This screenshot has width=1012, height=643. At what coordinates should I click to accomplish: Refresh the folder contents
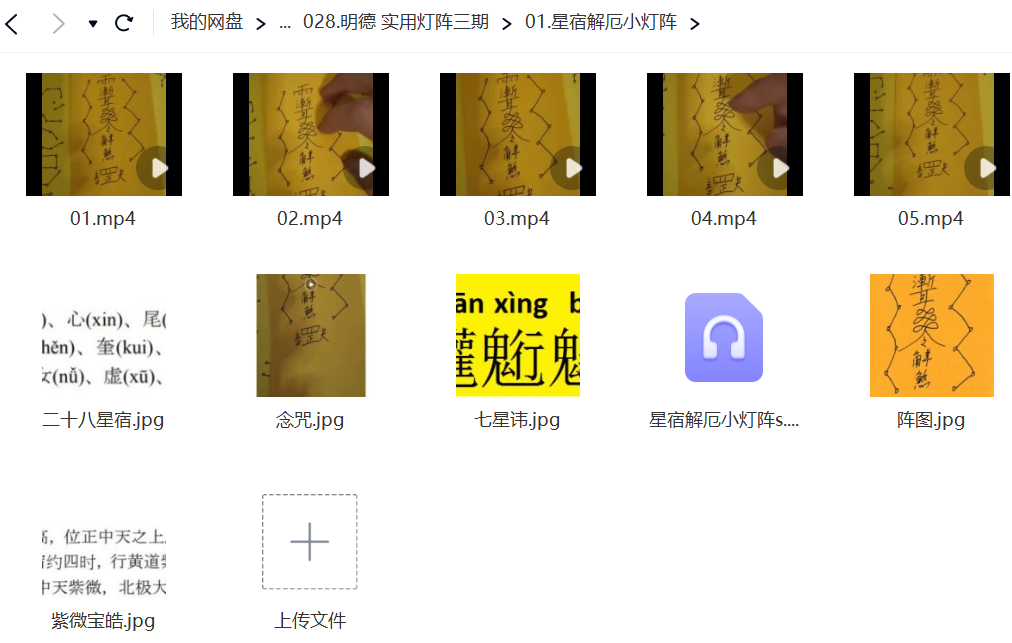coord(124,23)
